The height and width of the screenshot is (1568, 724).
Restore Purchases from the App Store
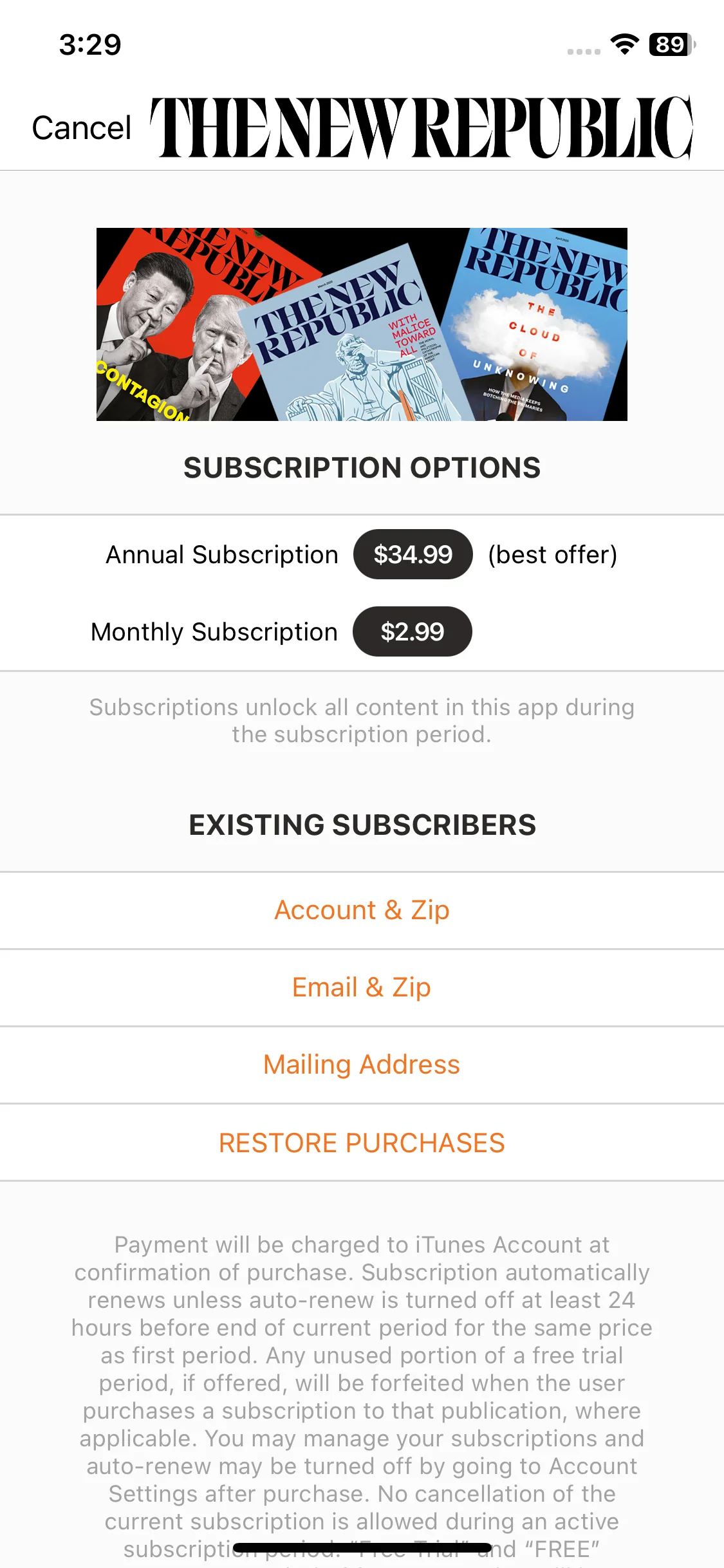click(x=362, y=1143)
